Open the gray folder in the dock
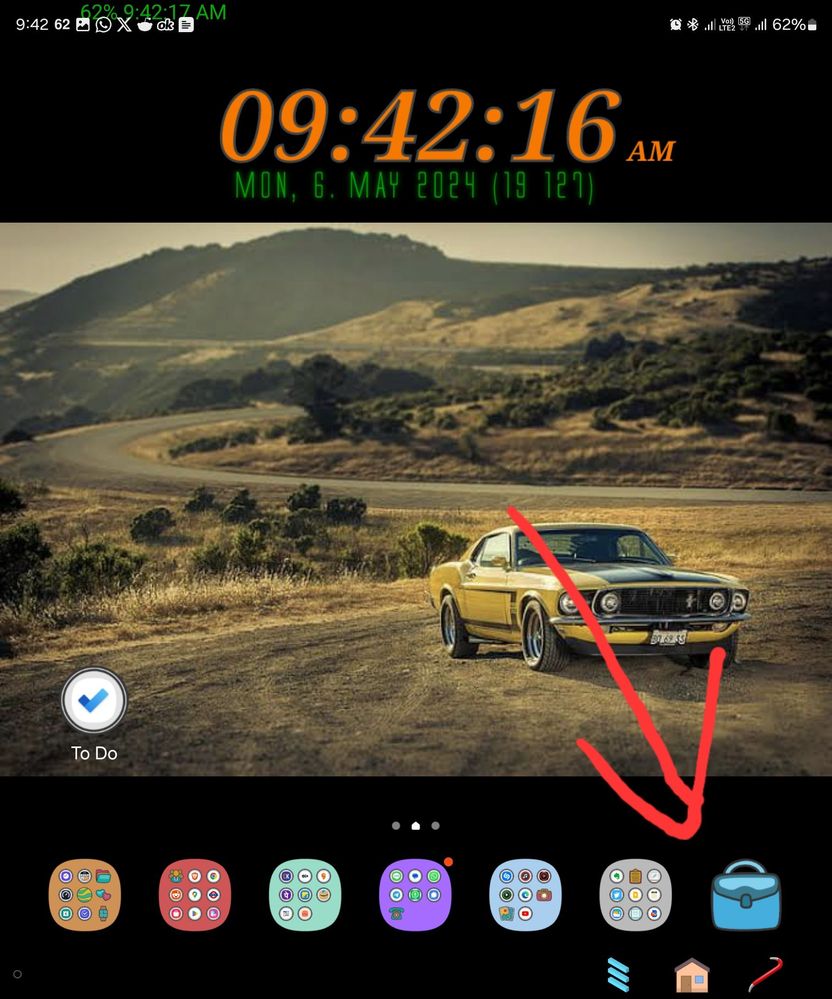Image resolution: width=832 pixels, height=999 pixels. (x=635, y=895)
